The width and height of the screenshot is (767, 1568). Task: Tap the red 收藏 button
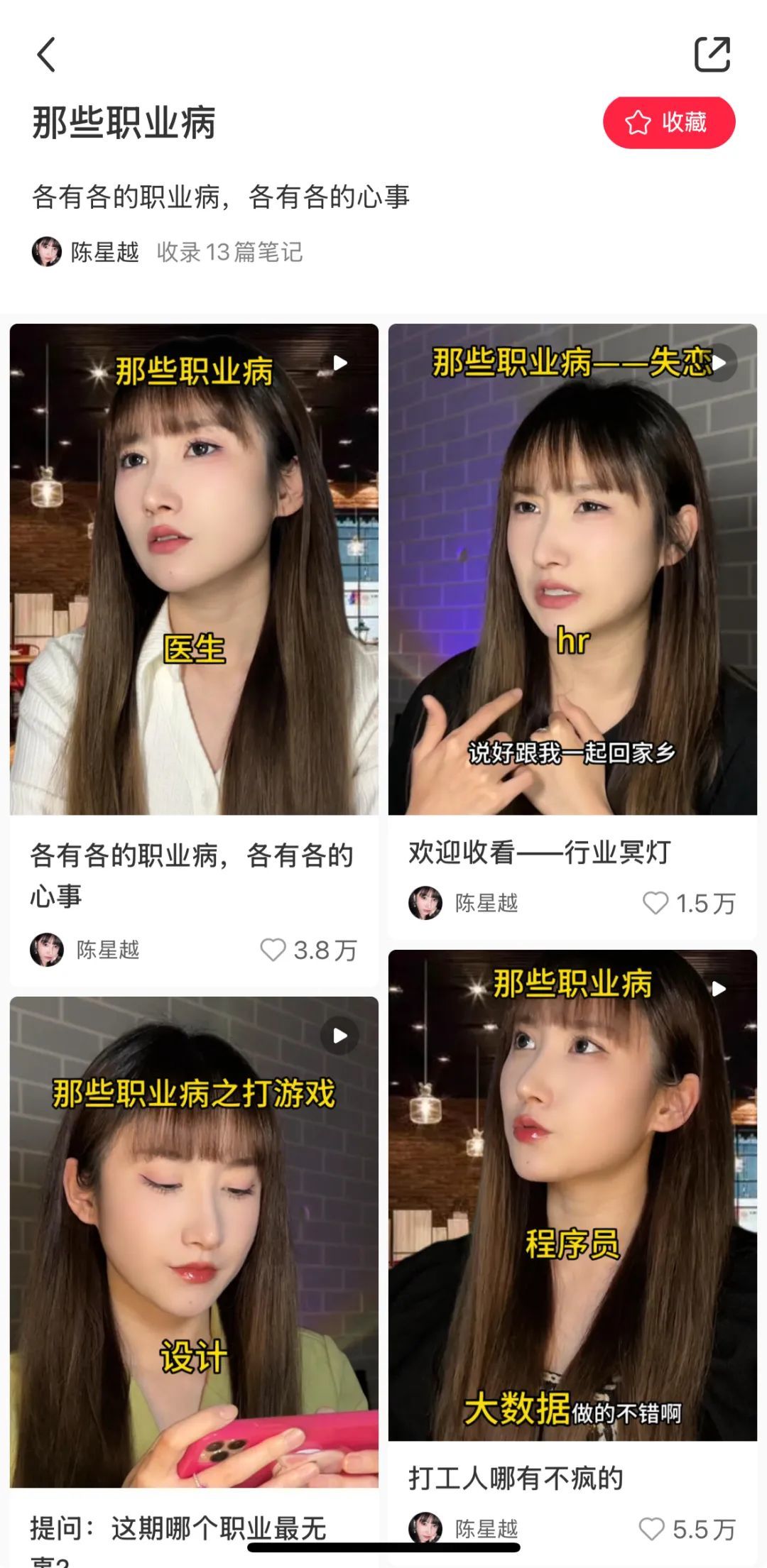[668, 123]
